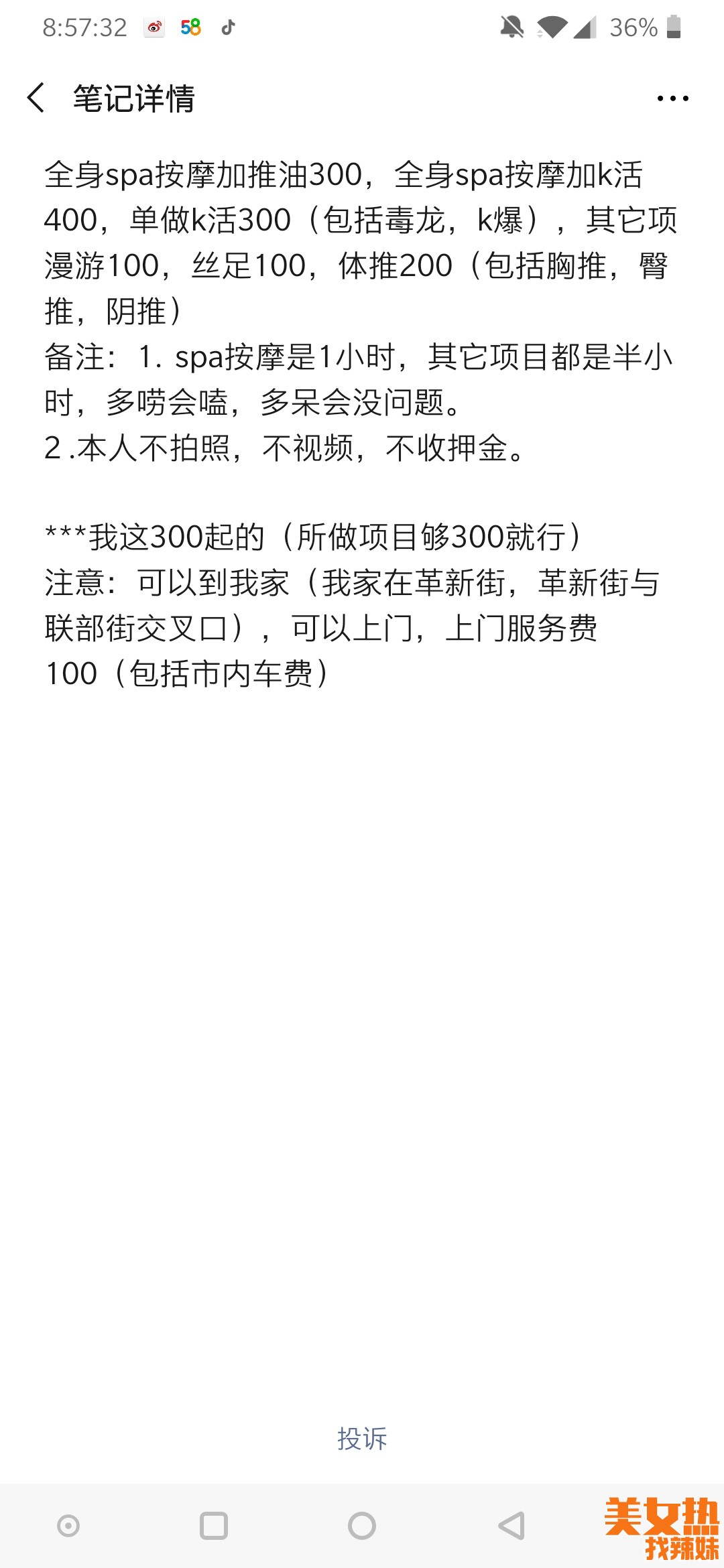Go back from the 笔记详情 page
Screen dimensions: 724x1568
tap(36, 99)
